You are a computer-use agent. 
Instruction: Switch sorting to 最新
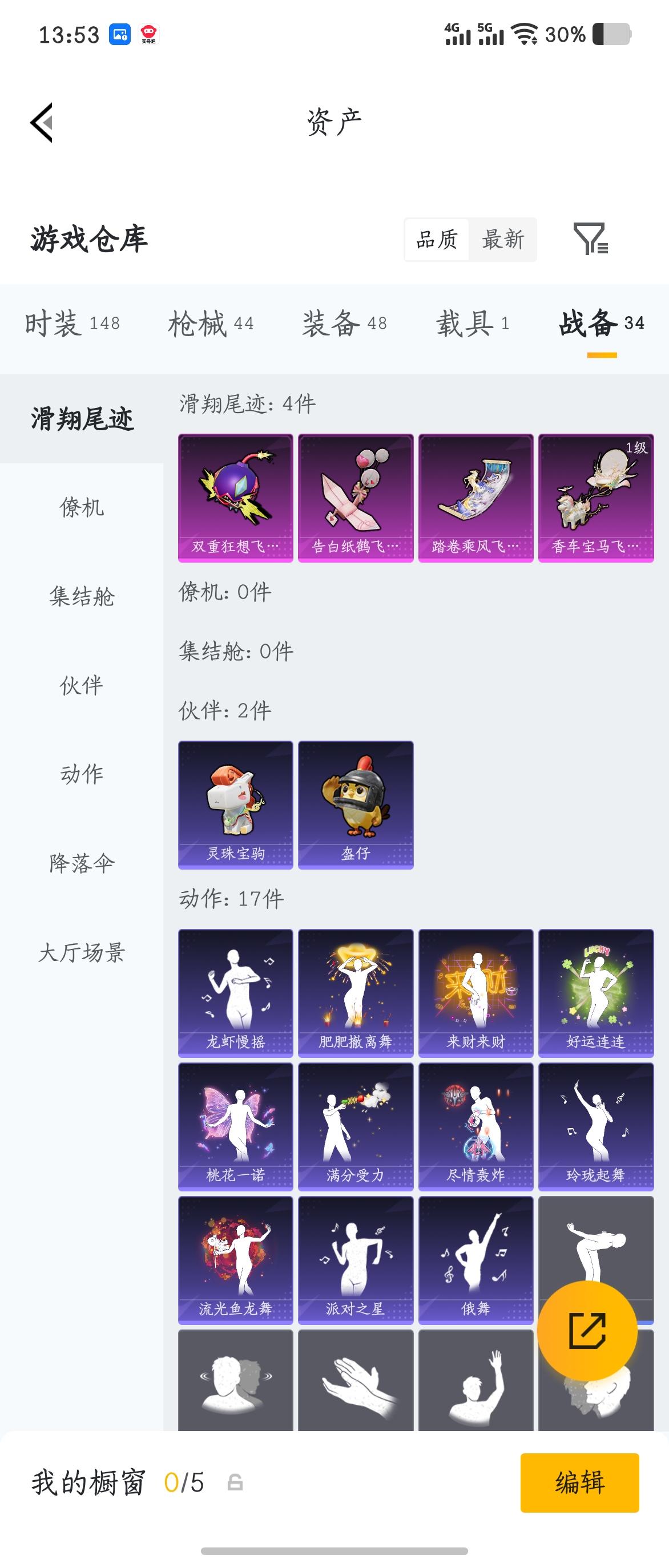tap(503, 240)
